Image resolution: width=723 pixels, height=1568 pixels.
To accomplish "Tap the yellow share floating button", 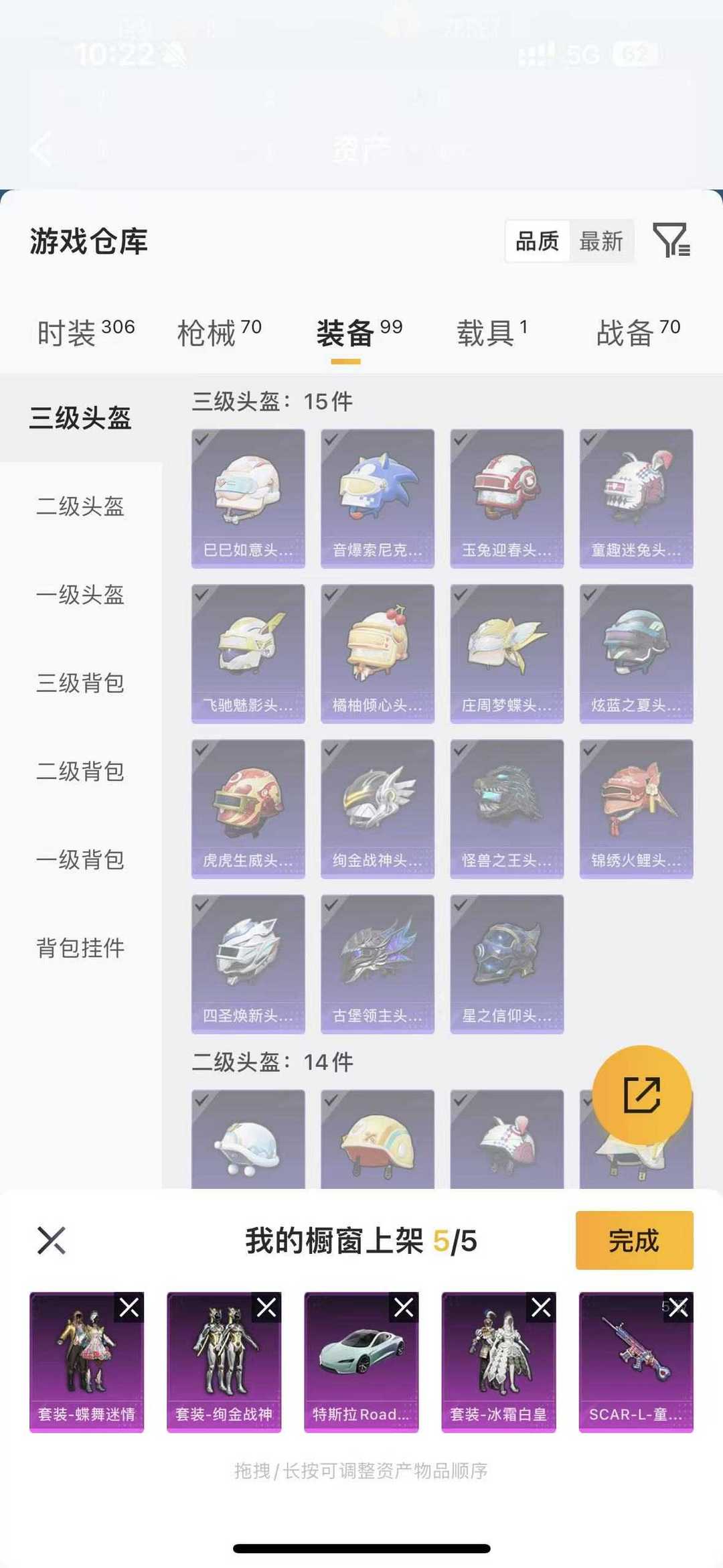I will click(x=642, y=1094).
